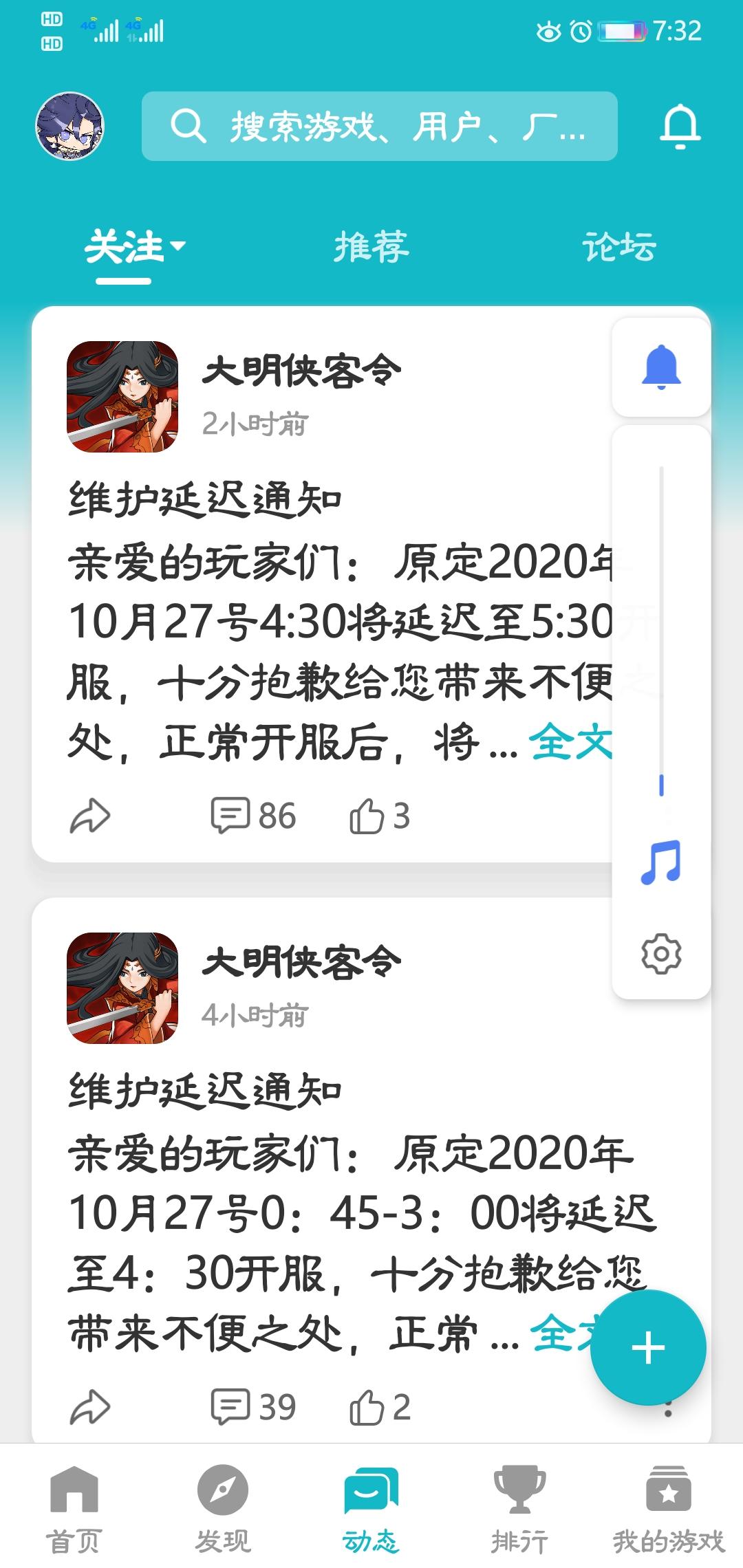Like the post with 3 likes

379,816
